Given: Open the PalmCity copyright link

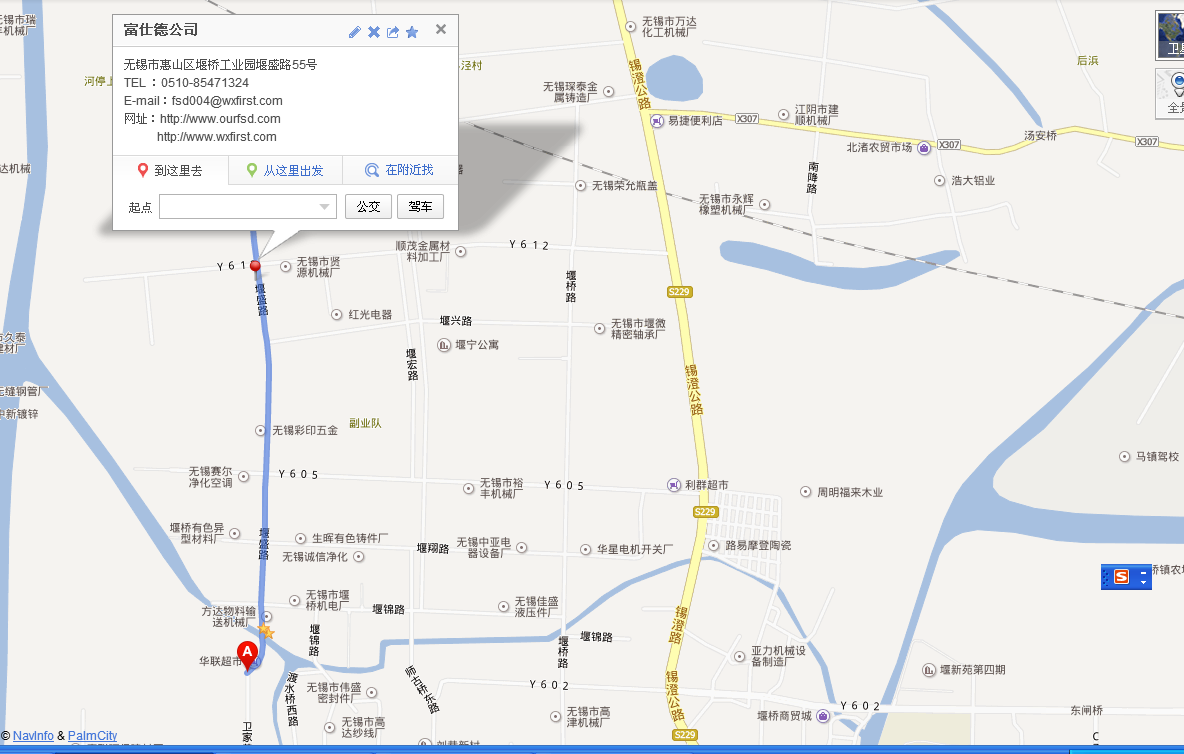Looking at the screenshot, I should 92,736.
